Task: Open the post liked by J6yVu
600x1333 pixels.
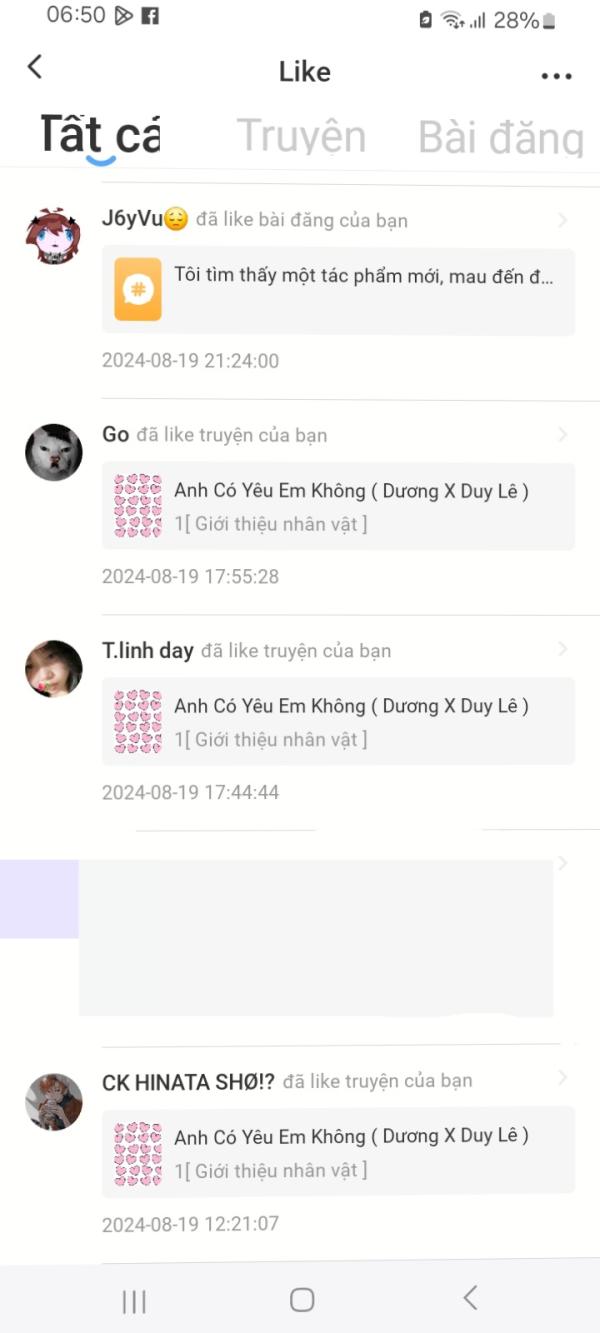Action: (338, 291)
